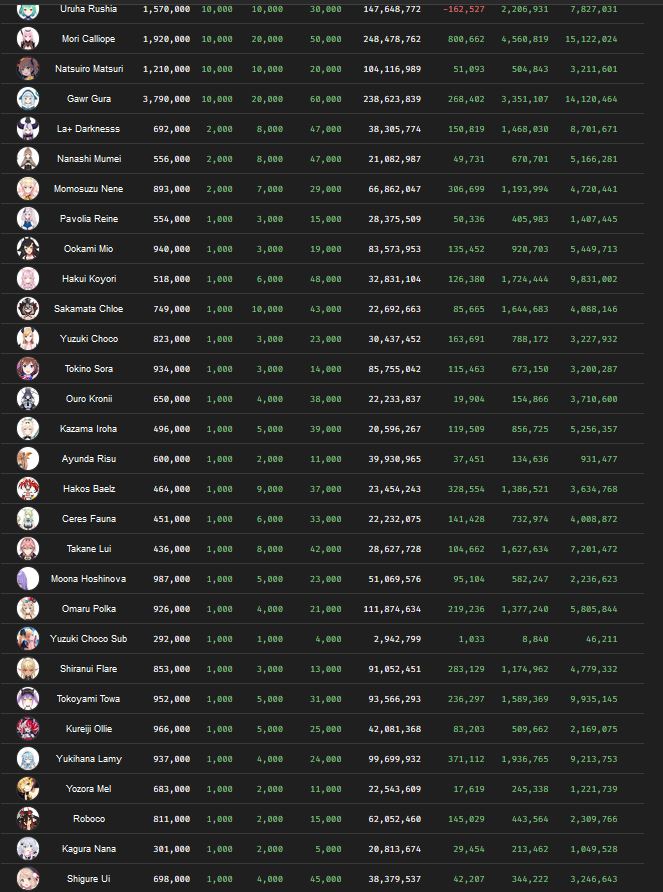Select Sakamata Chloe in the list
Viewport: 663px width, 892px height.
click(322, 309)
